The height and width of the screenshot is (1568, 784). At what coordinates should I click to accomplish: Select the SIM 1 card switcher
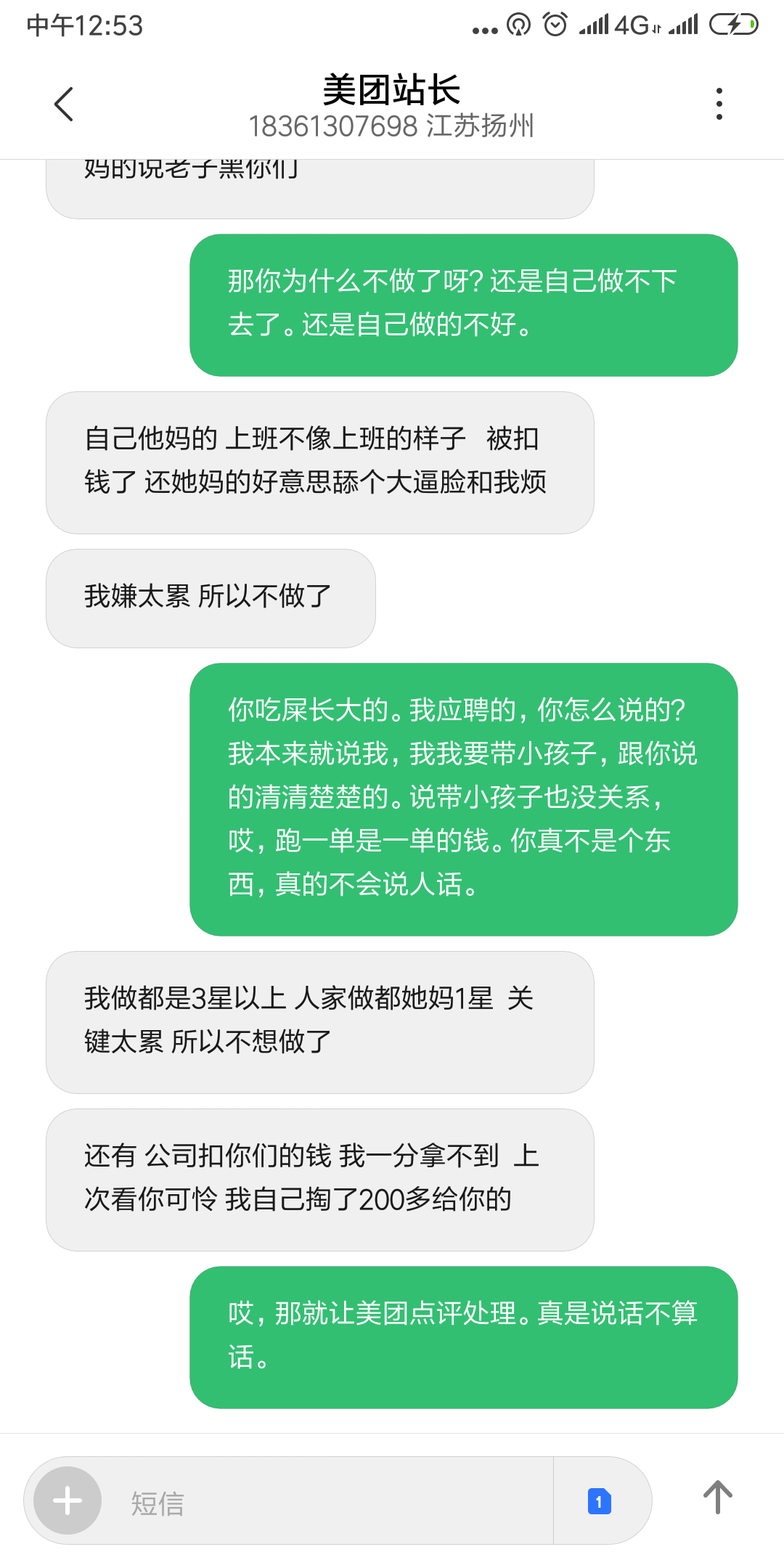tap(600, 1501)
